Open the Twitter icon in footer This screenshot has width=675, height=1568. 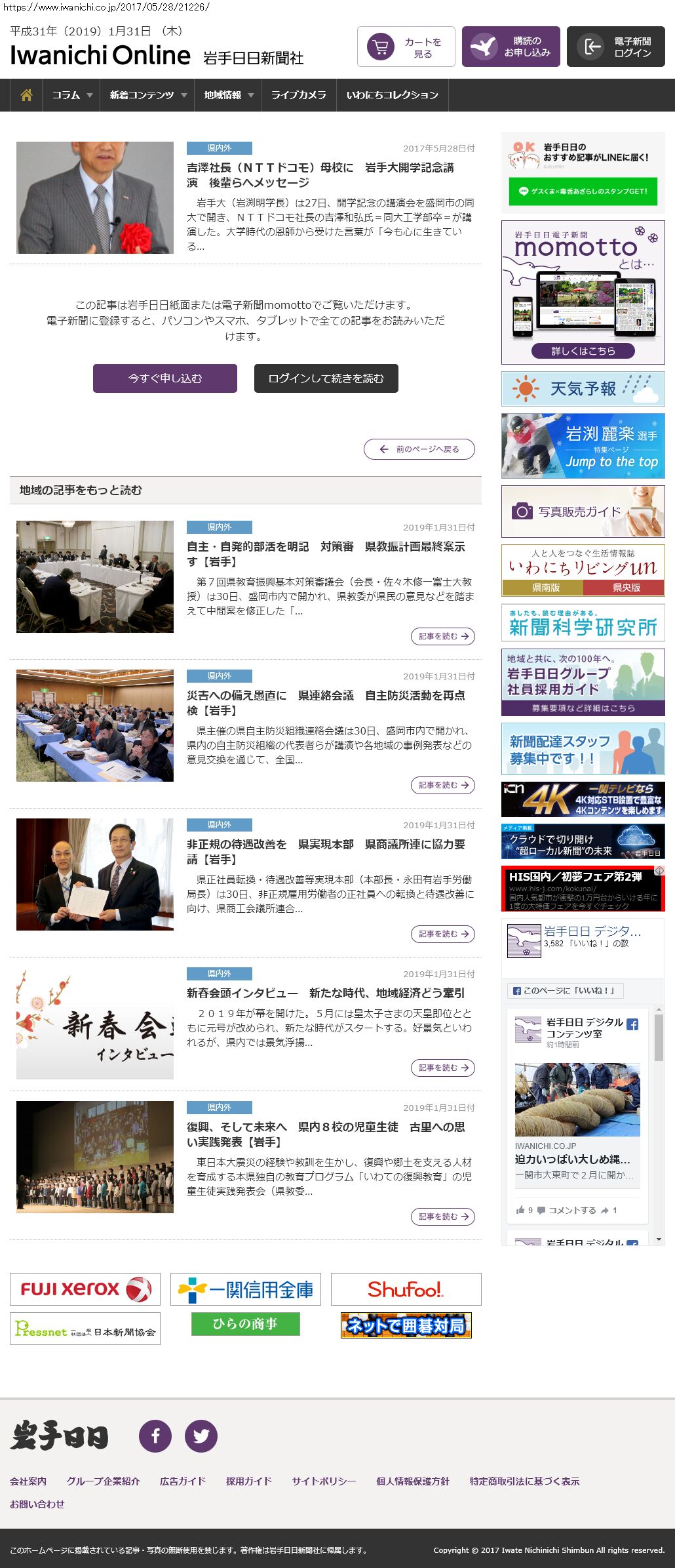(x=201, y=1436)
